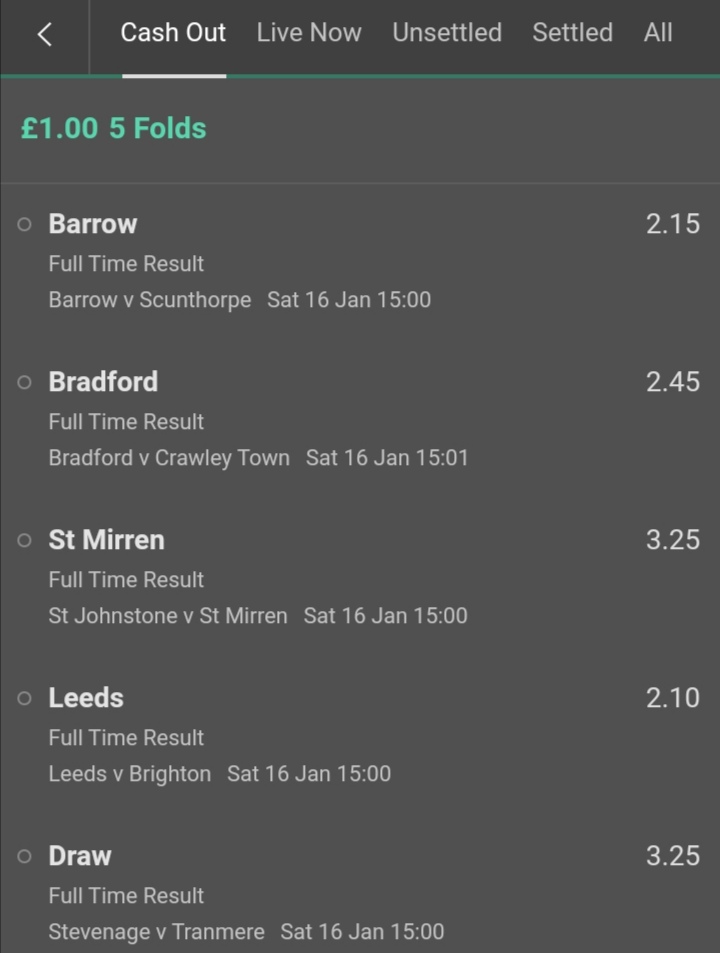Go back using the arrow icon
The height and width of the screenshot is (953, 720).
pyautogui.click(x=44, y=34)
